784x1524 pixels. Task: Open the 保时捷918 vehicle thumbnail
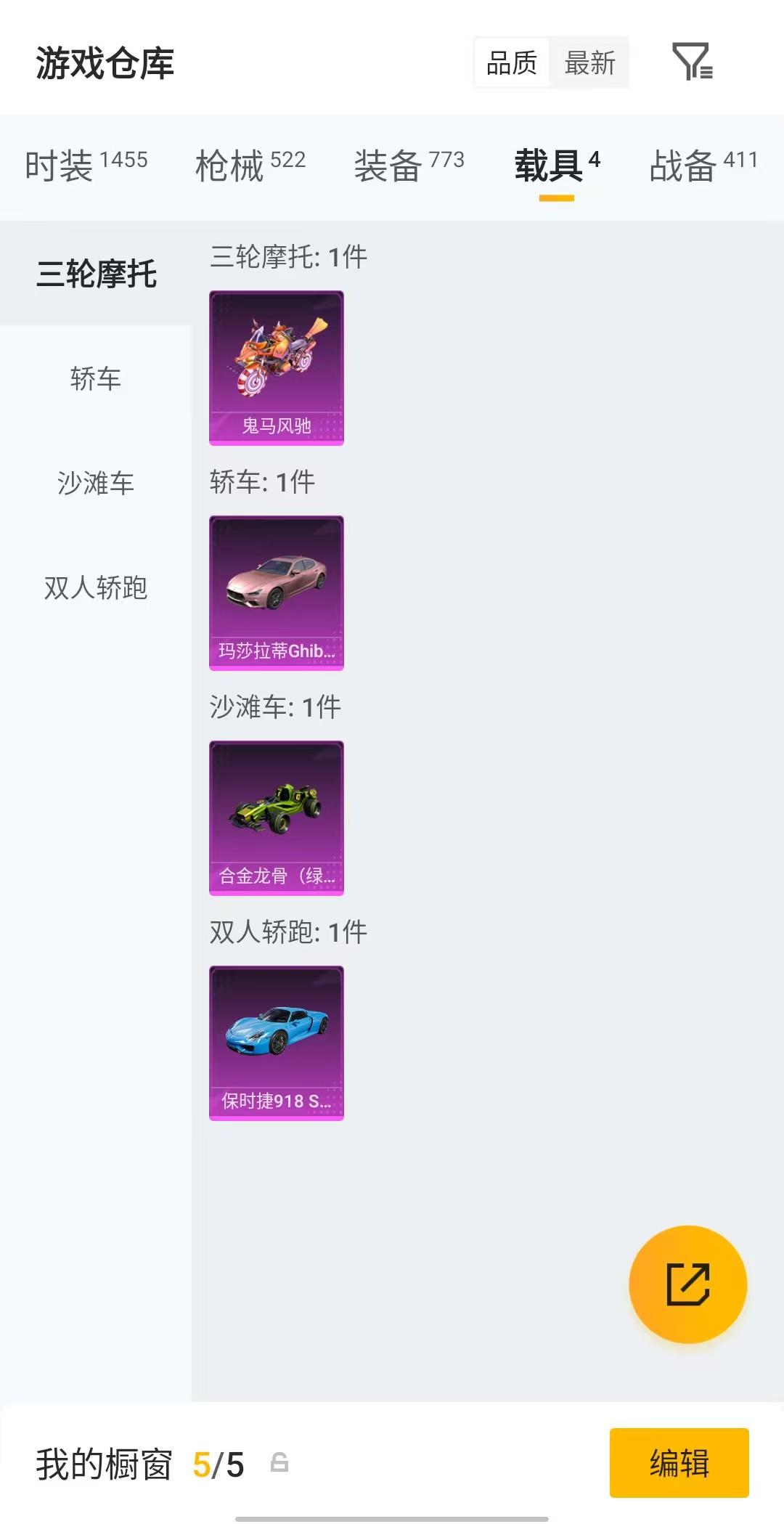(276, 1042)
